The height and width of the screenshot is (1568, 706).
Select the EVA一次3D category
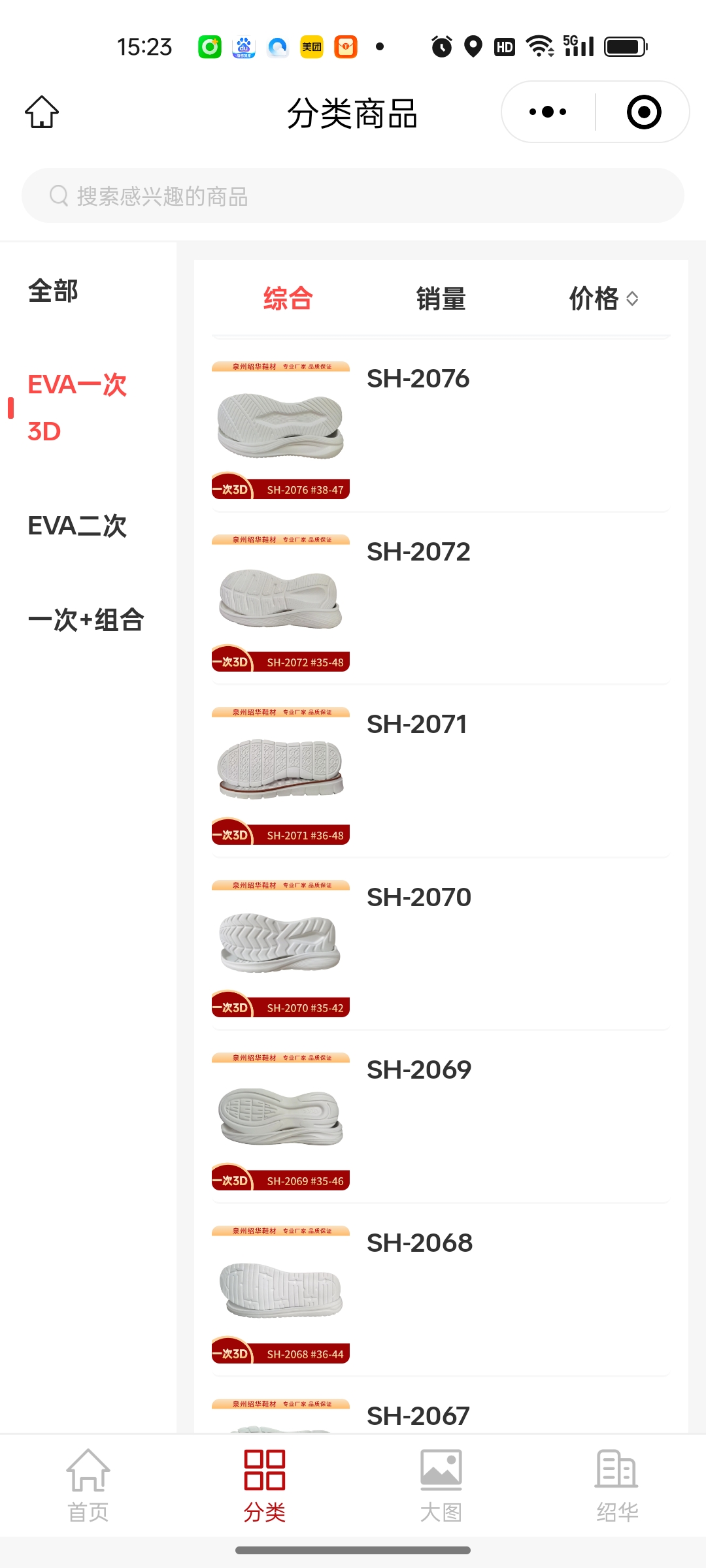tap(77, 408)
